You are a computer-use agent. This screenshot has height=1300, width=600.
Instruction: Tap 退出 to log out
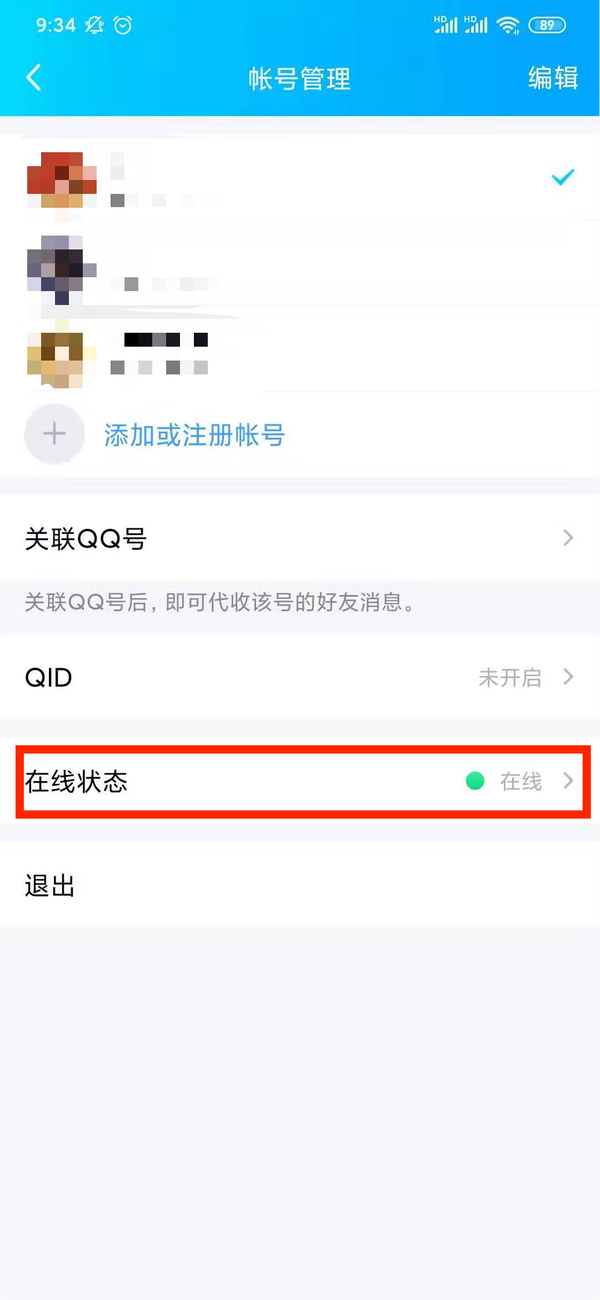tap(300, 885)
